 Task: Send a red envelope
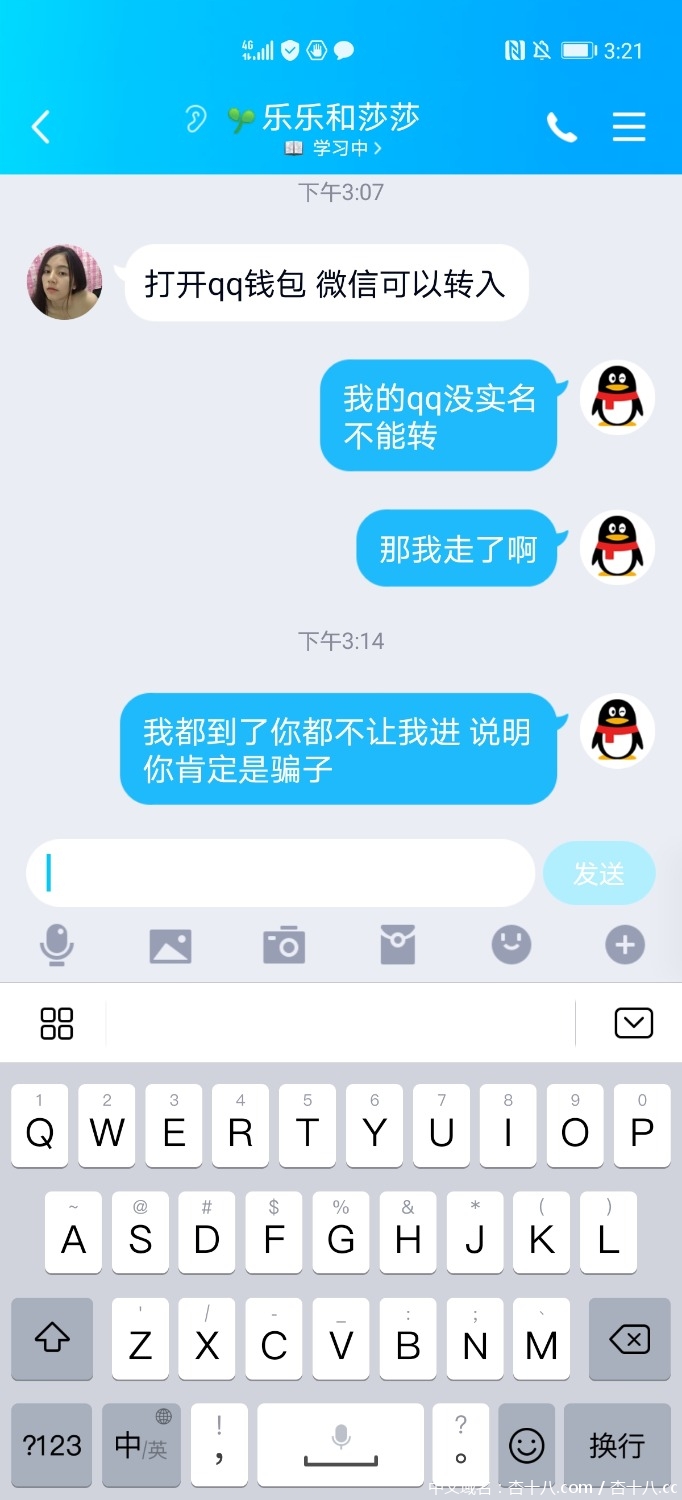(x=397, y=945)
